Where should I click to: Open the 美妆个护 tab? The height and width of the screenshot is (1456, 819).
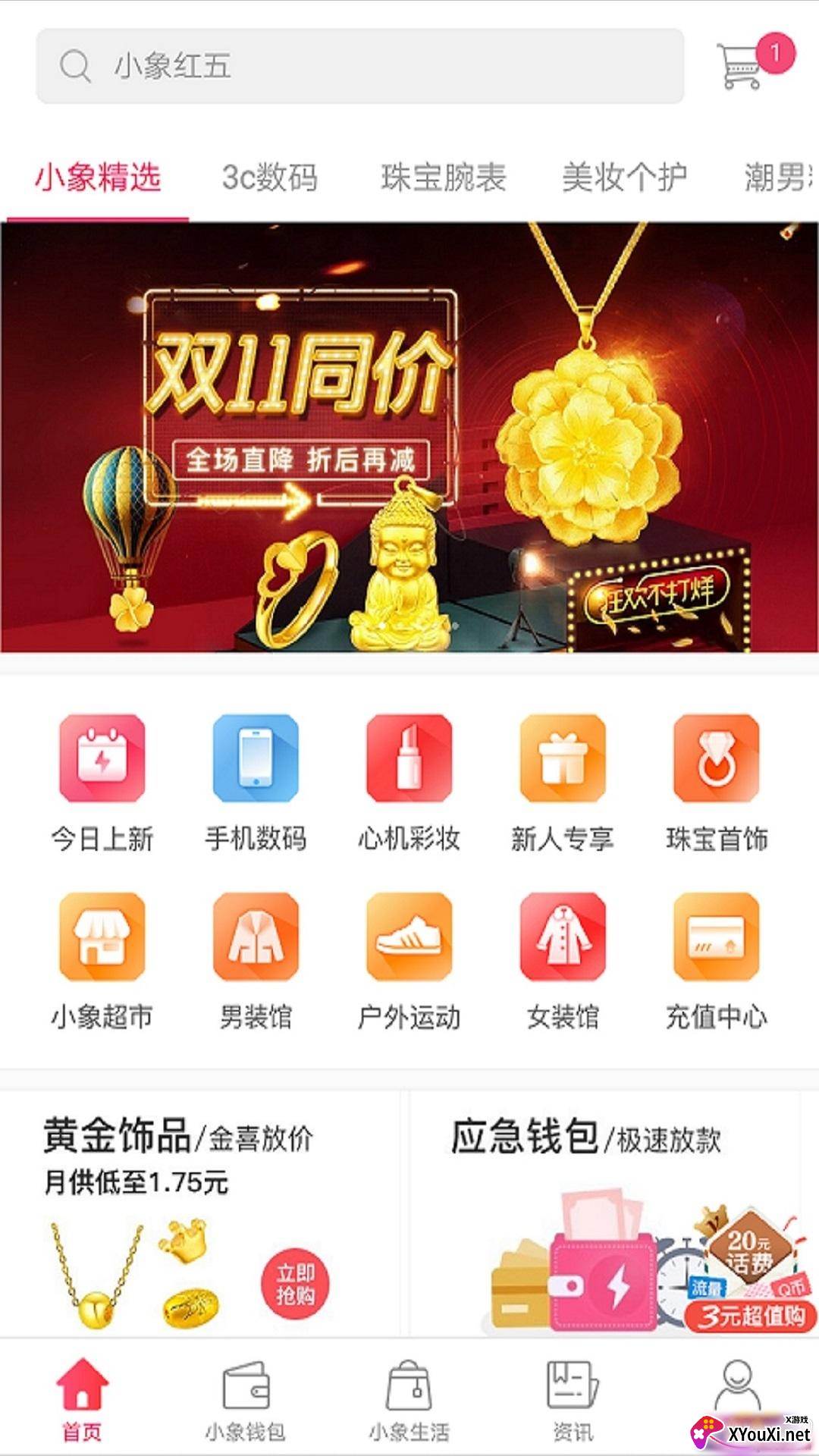(624, 178)
